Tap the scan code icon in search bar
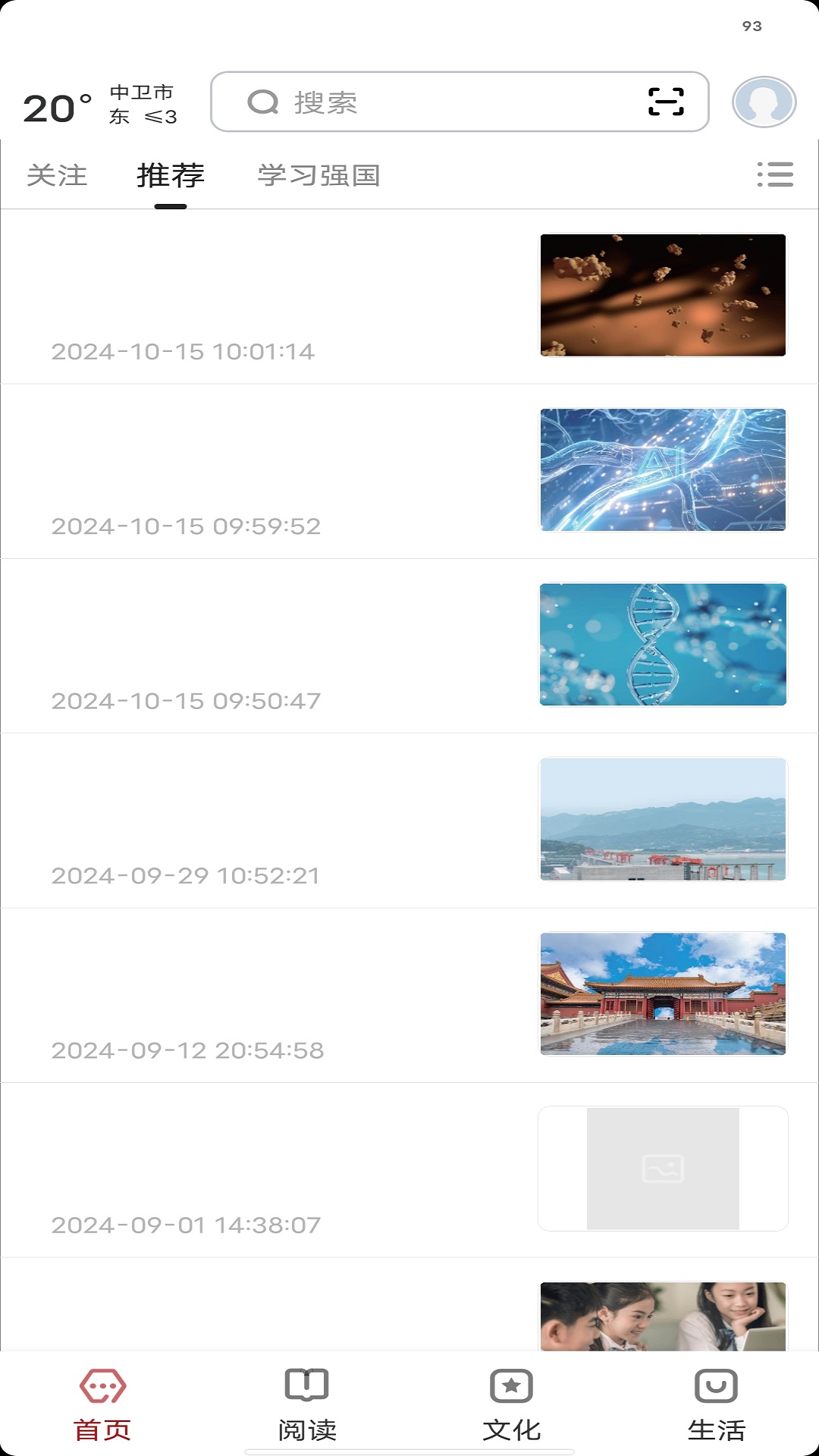This screenshot has width=819, height=1456. (666, 102)
